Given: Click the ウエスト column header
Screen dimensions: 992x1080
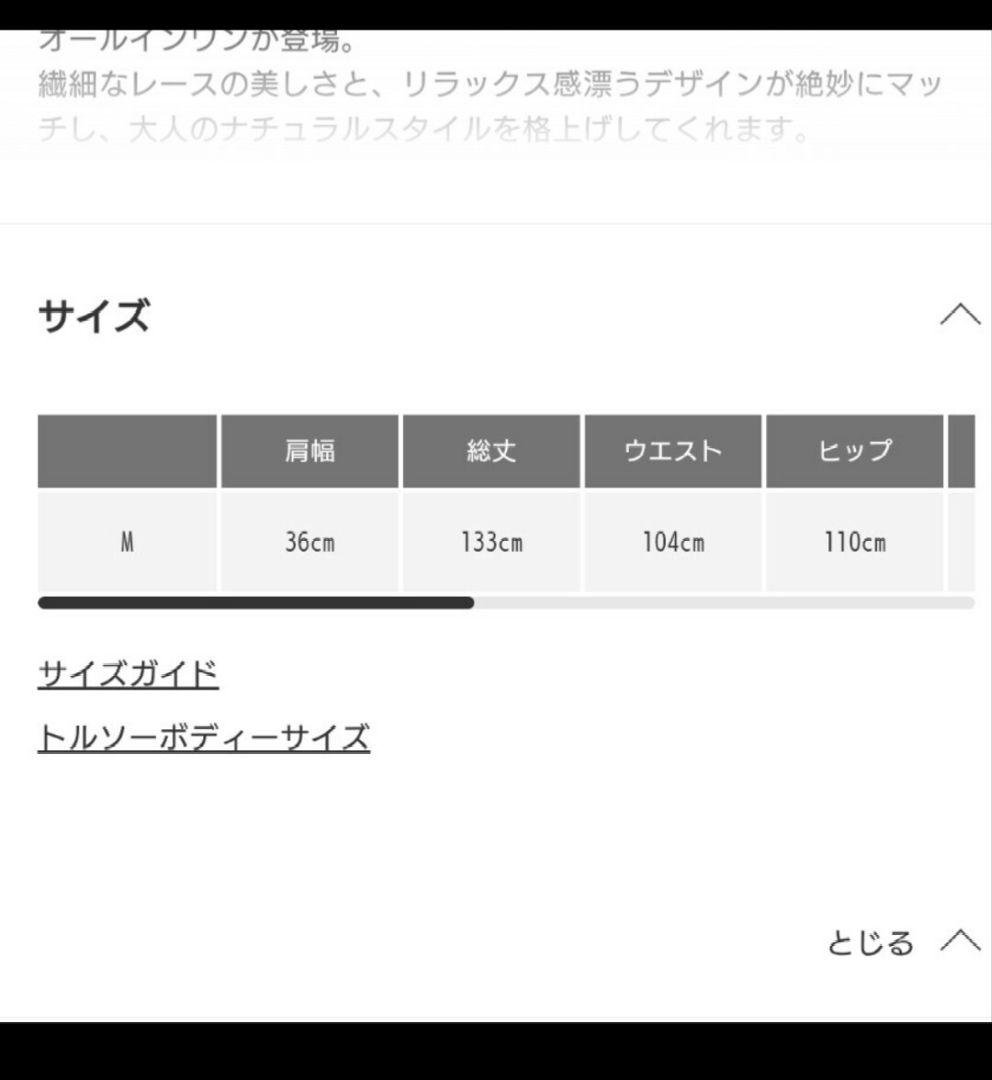Looking at the screenshot, I should 673,451.
